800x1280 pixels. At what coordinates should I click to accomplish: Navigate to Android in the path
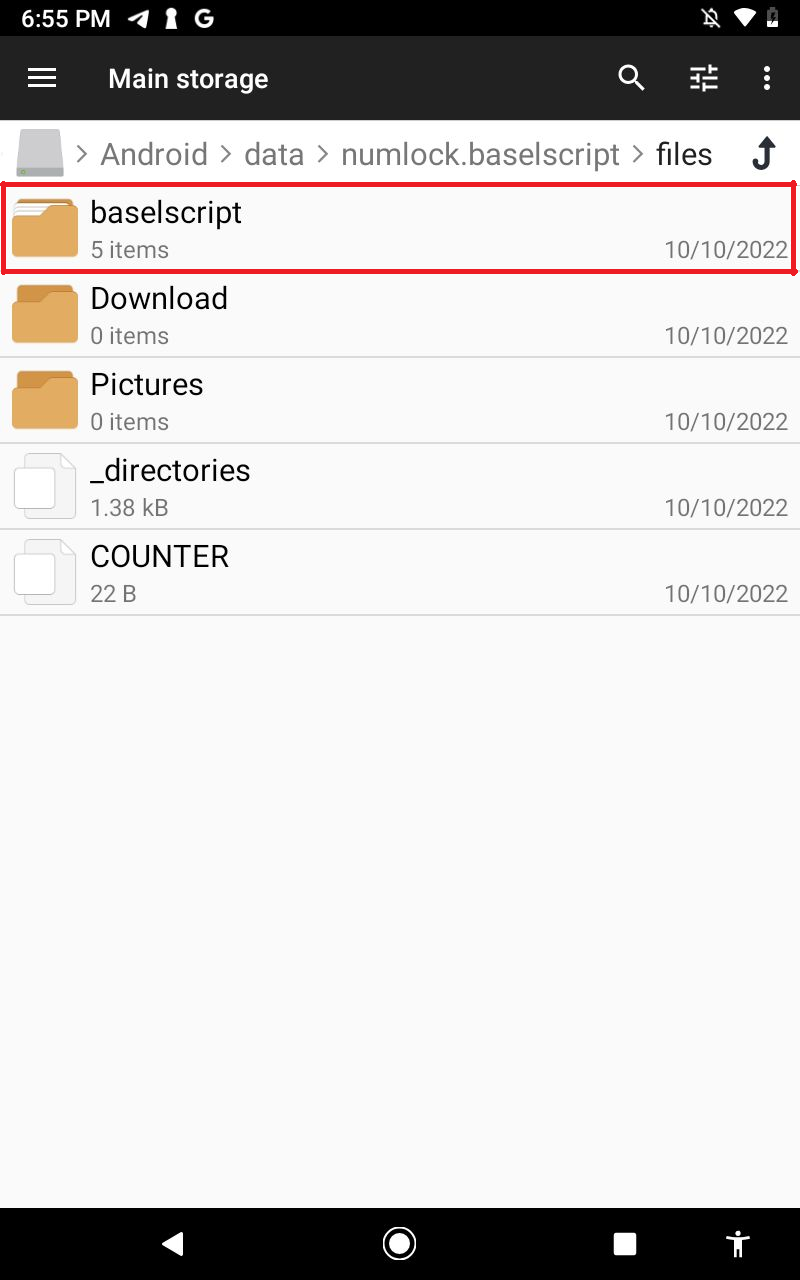[154, 154]
